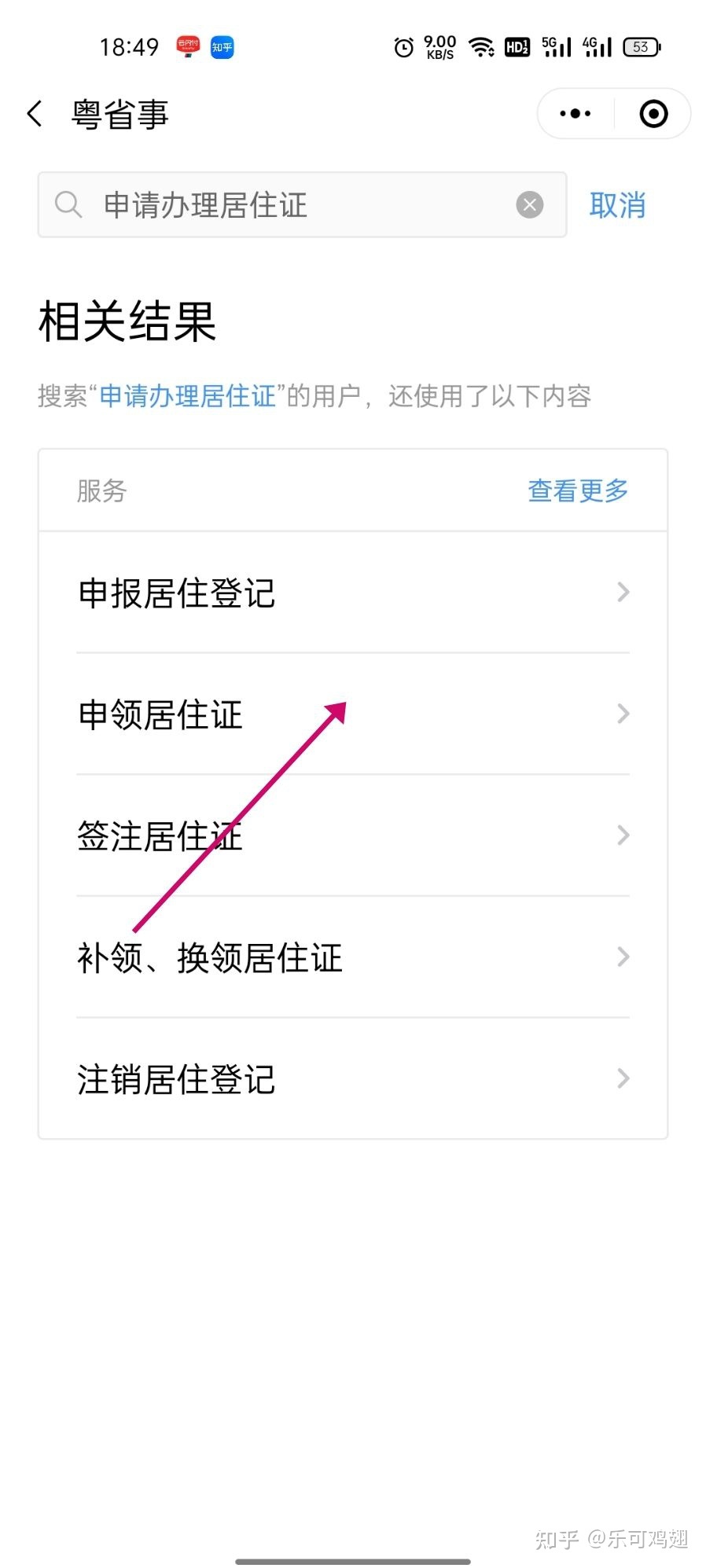Open 申报居住登记 service
This screenshot has height=1568, width=706.
[353, 593]
